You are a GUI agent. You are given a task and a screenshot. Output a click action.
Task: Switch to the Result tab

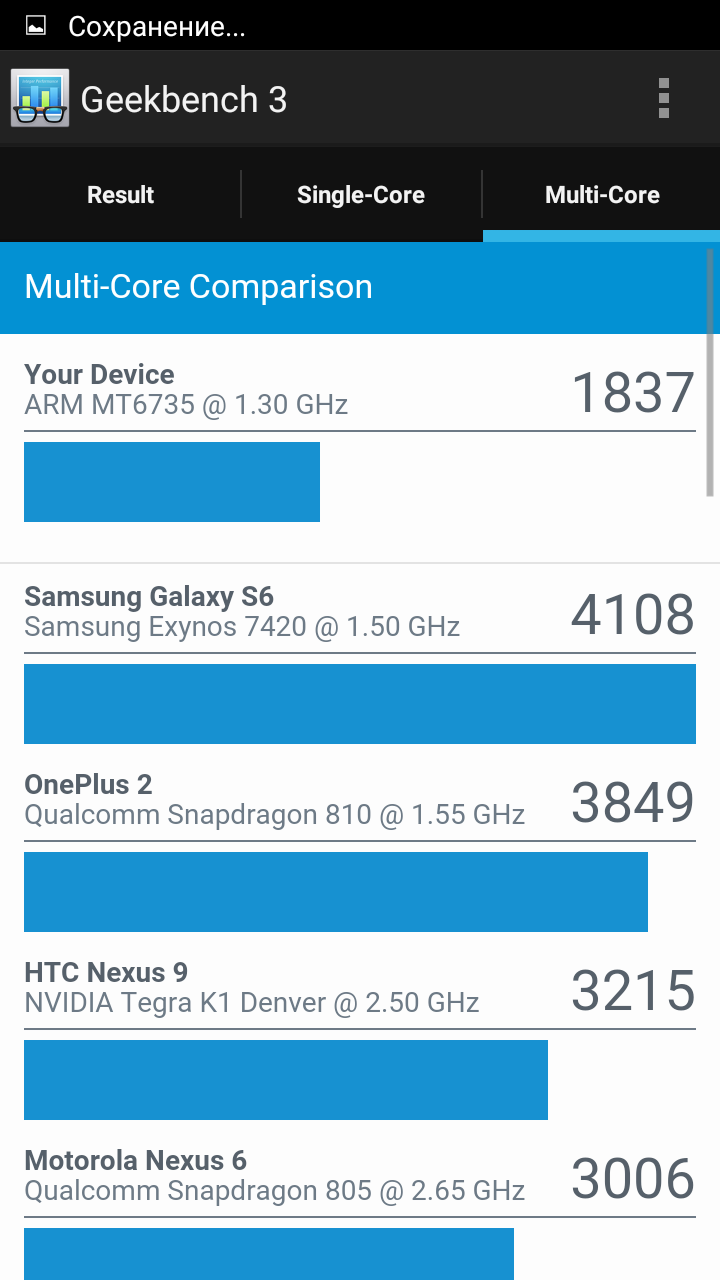(120, 195)
